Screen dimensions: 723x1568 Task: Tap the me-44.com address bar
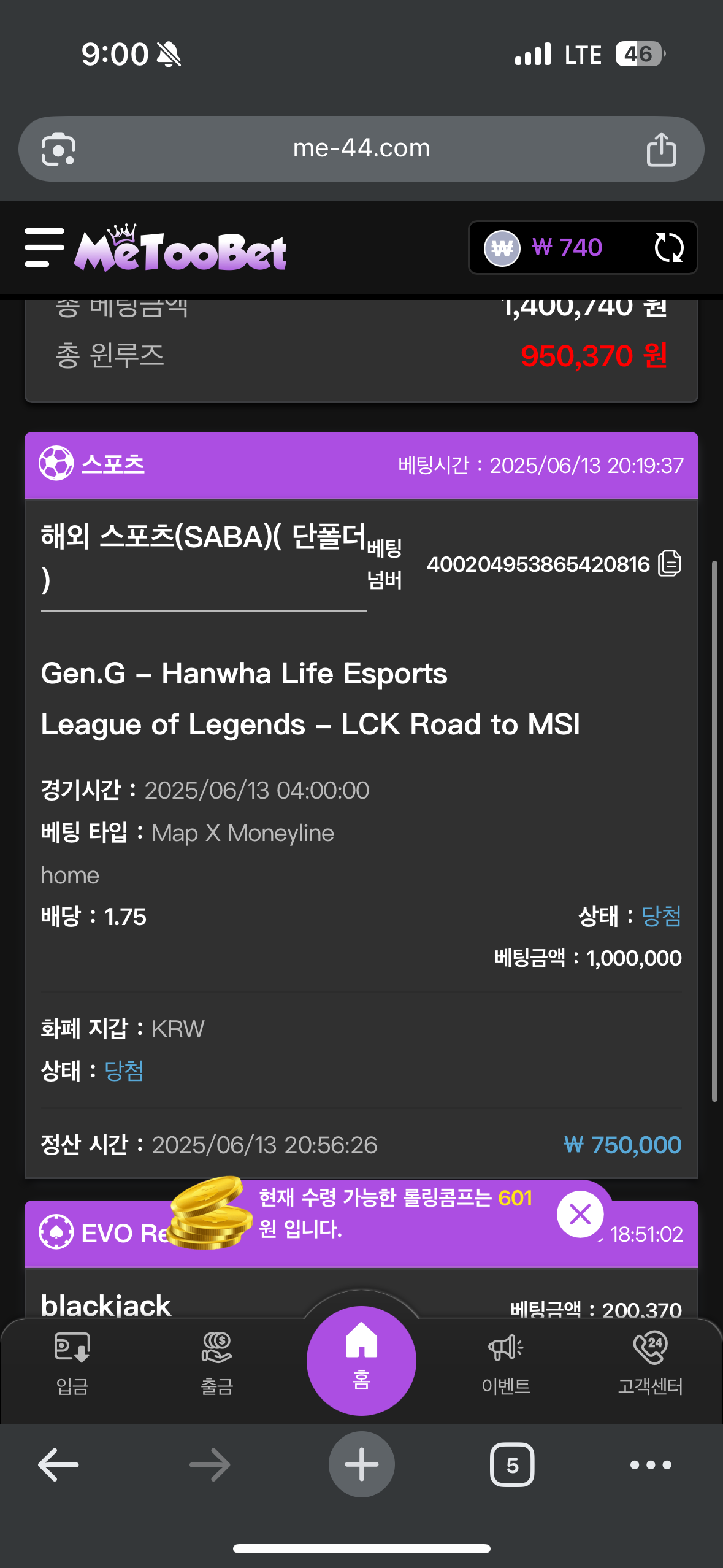(x=361, y=148)
